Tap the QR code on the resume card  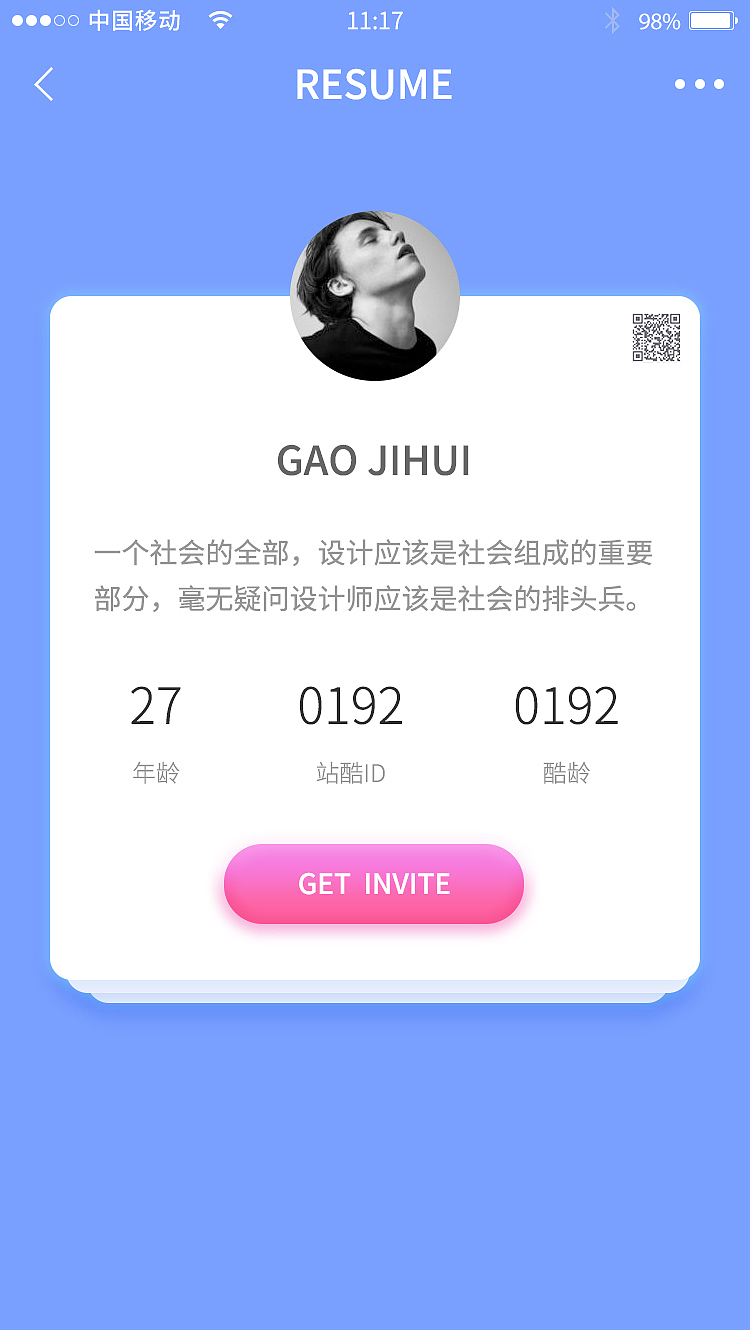click(x=655, y=335)
